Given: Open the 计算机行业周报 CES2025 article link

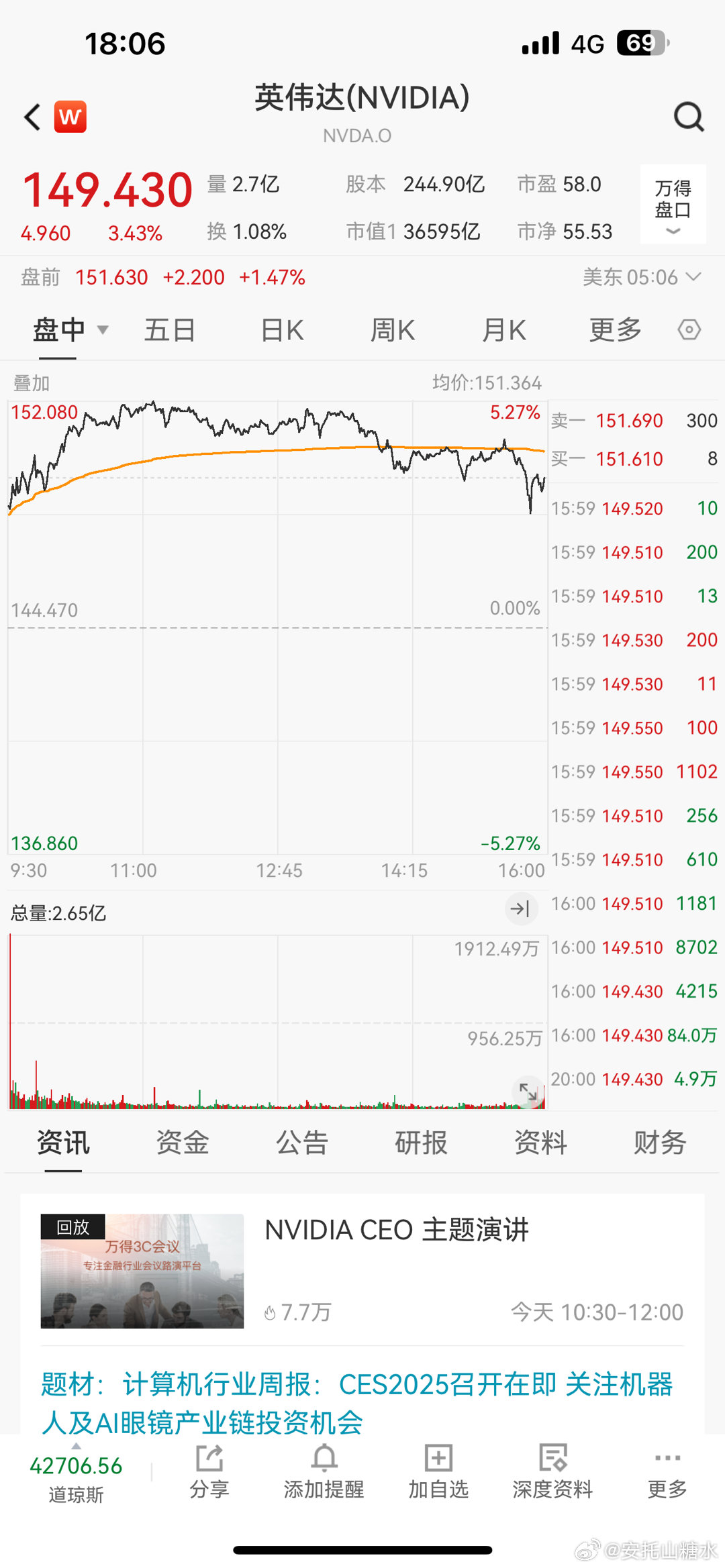Looking at the screenshot, I should coord(357,1402).
